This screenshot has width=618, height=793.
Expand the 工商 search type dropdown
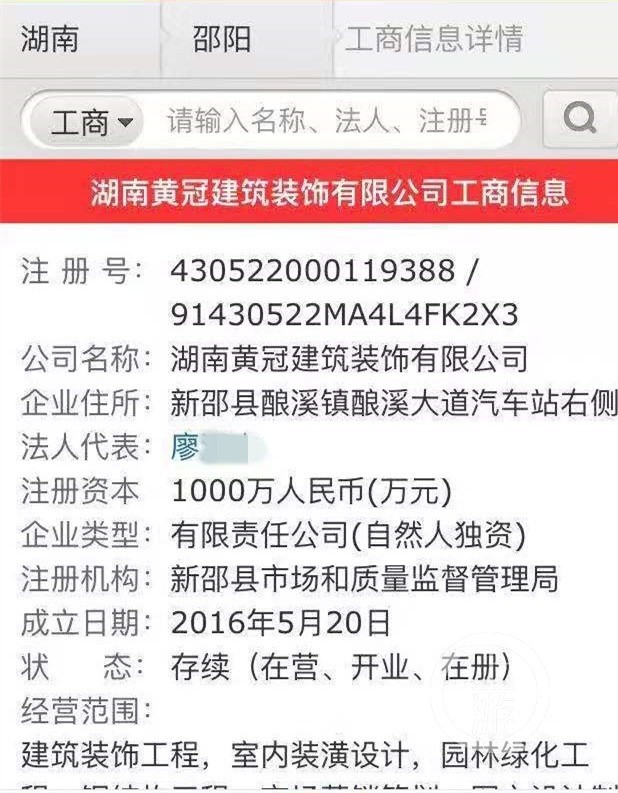click(92, 123)
